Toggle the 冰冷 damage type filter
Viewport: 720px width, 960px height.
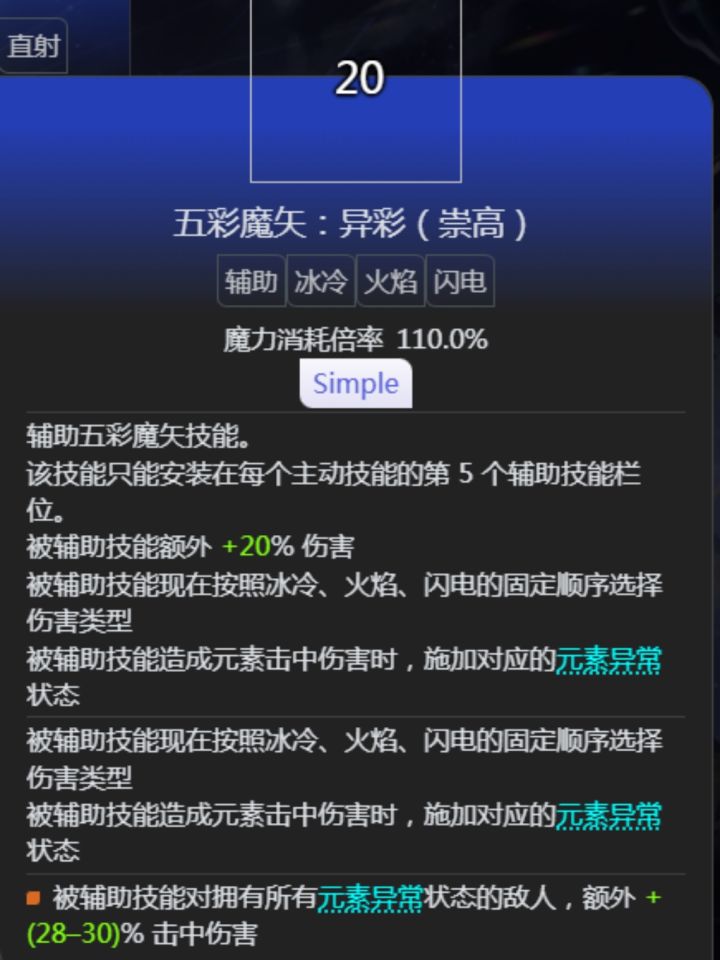(322, 281)
